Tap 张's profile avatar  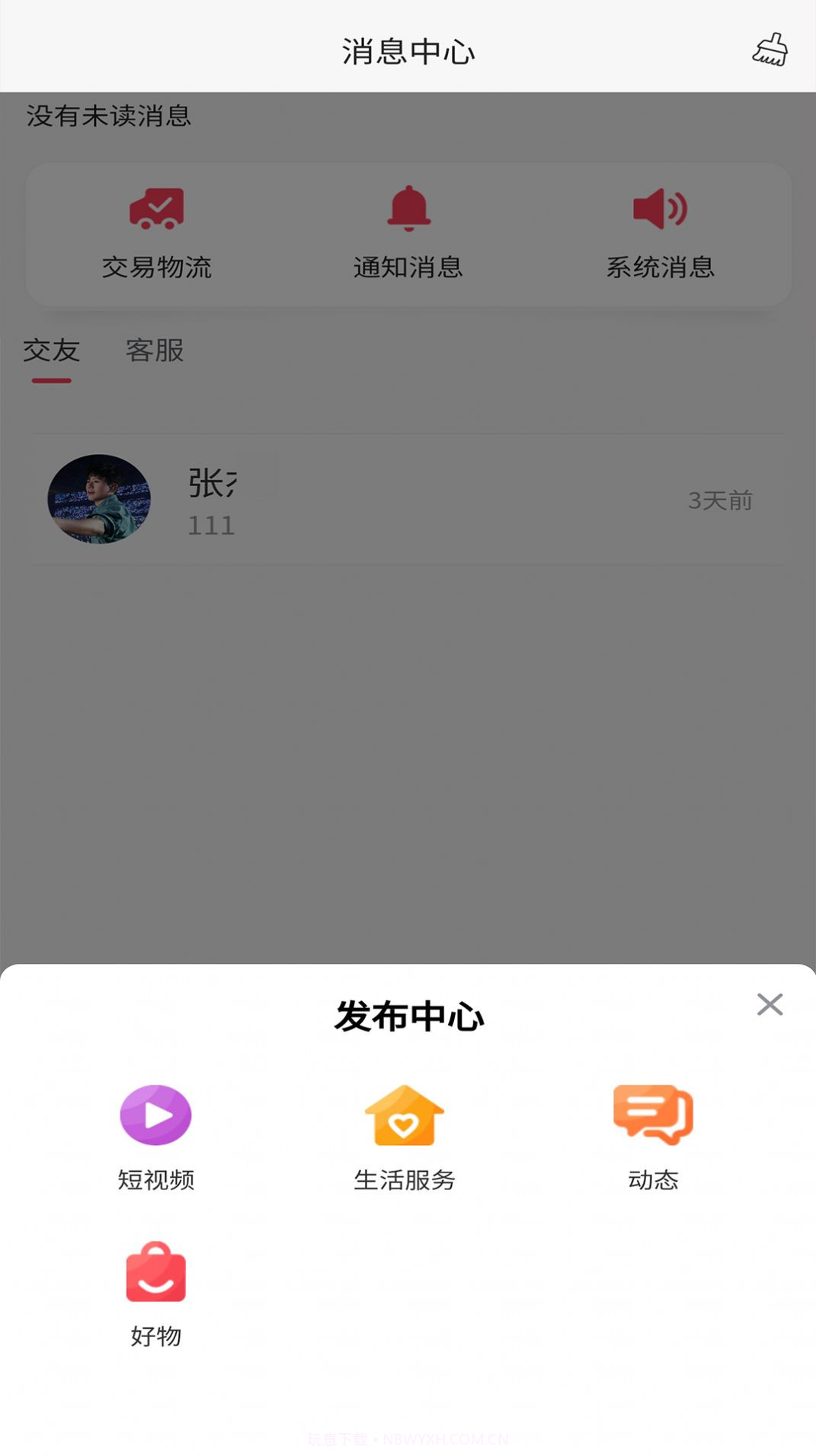coord(99,501)
